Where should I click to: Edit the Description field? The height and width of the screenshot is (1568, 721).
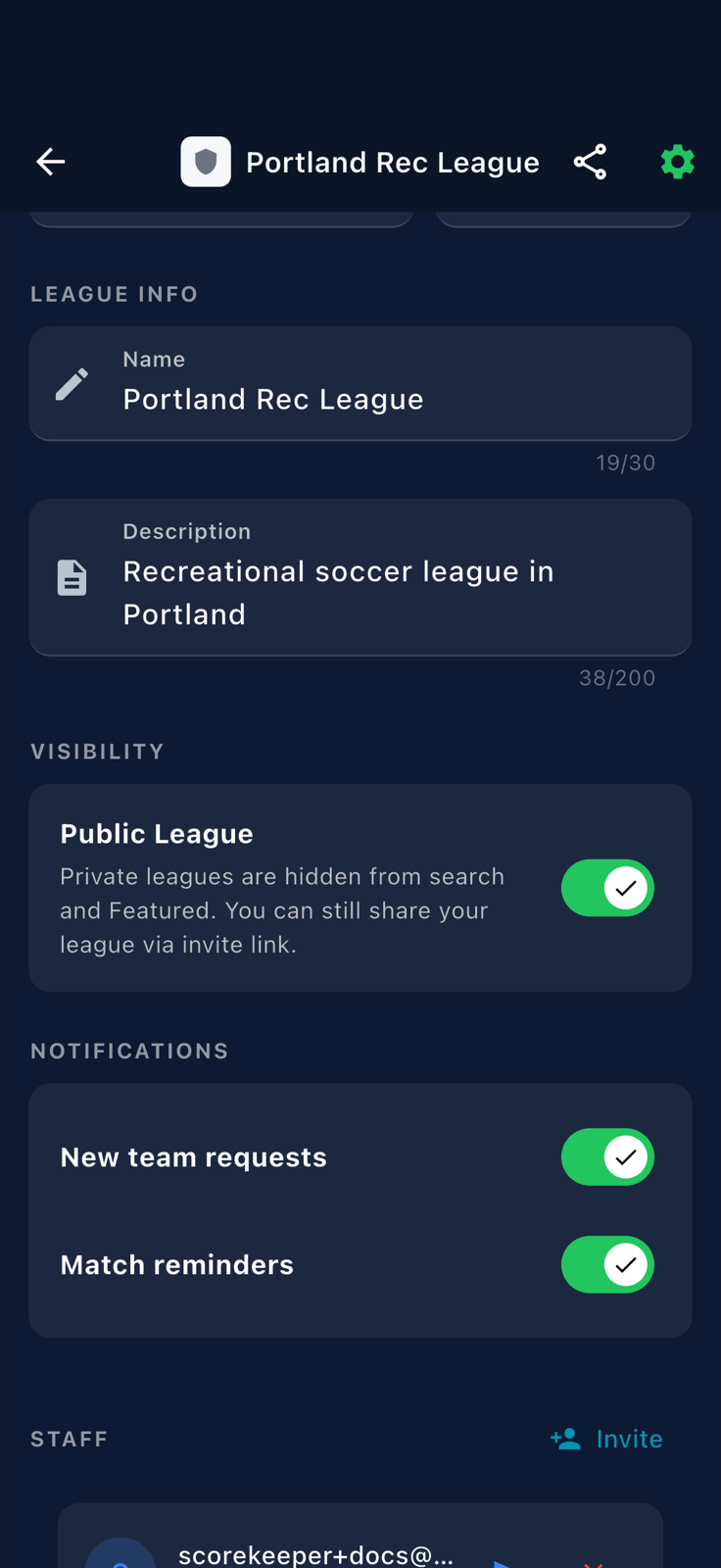pos(360,577)
